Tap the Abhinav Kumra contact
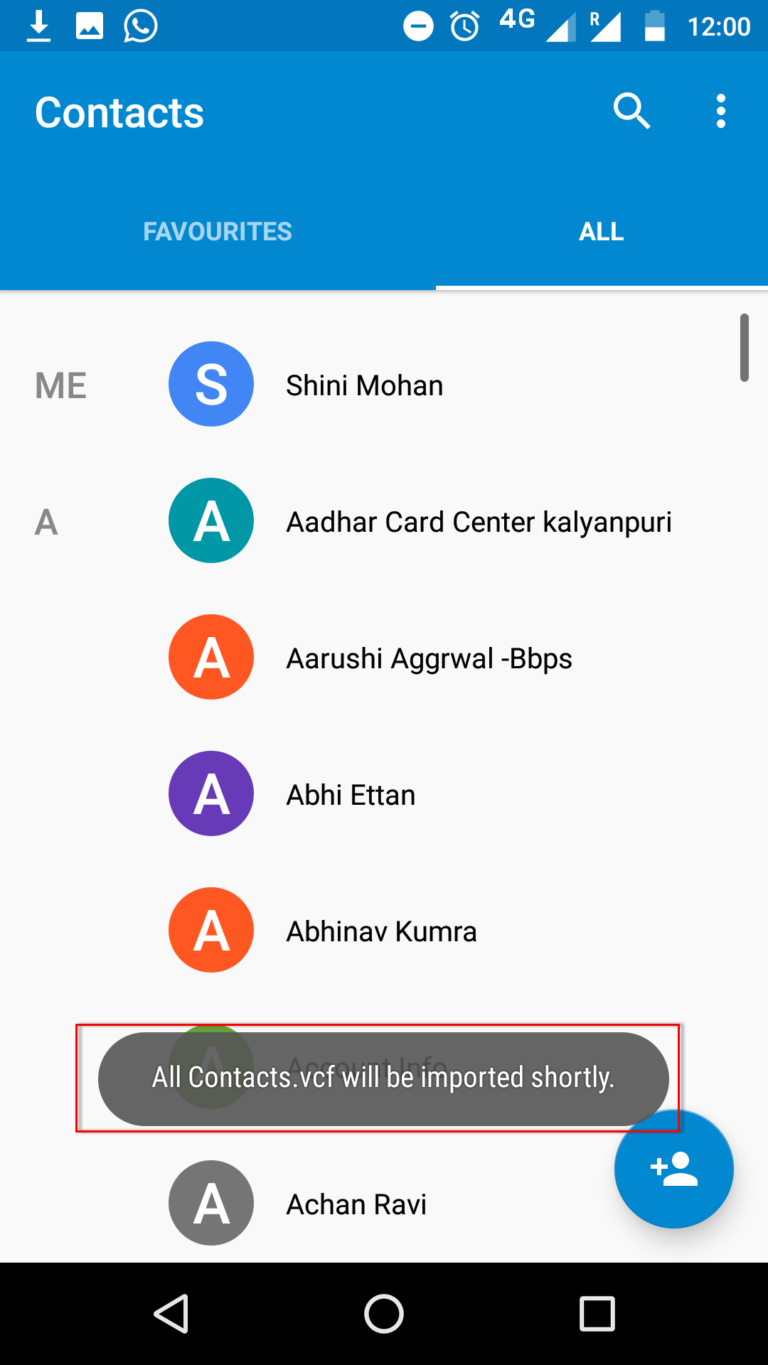768x1365 pixels. click(x=381, y=932)
